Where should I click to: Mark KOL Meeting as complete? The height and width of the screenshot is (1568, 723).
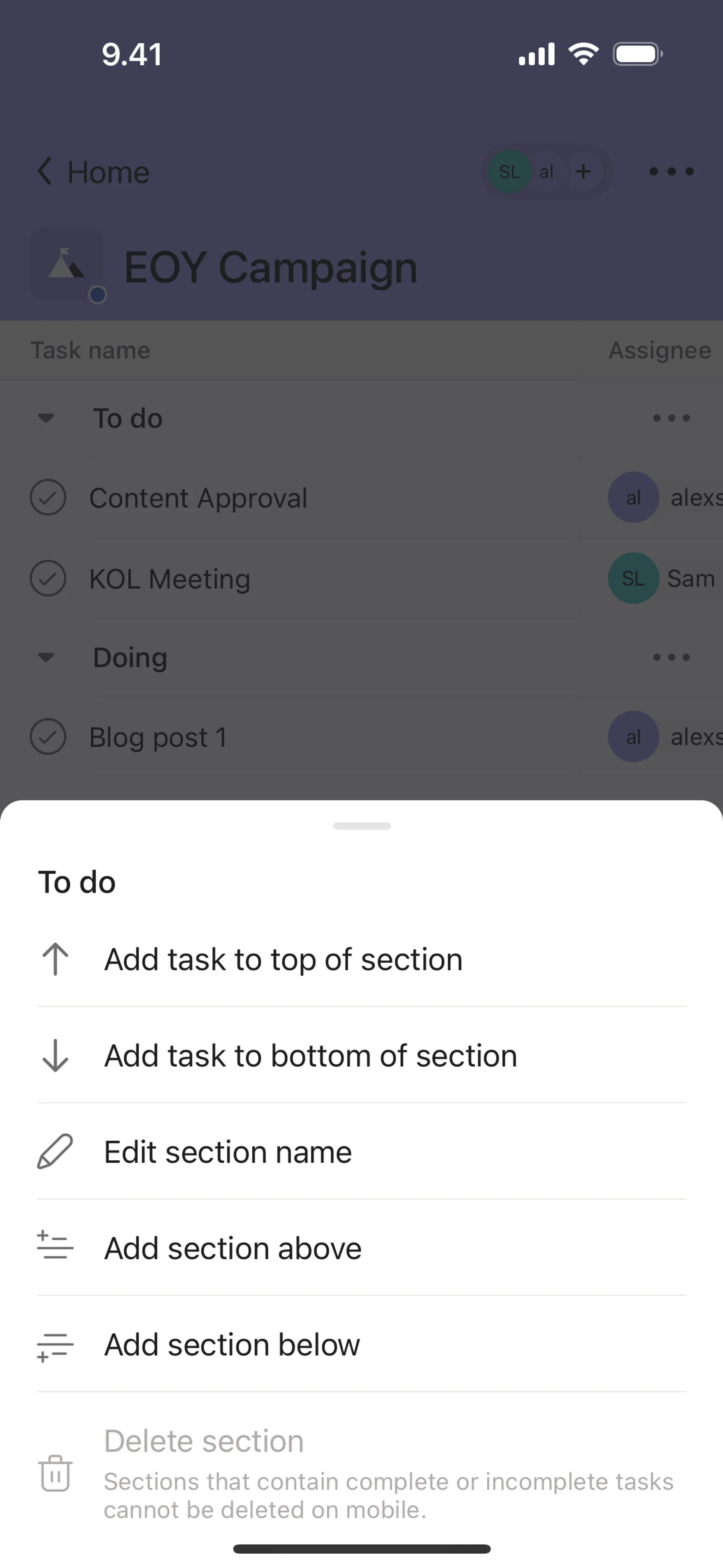tap(48, 578)
